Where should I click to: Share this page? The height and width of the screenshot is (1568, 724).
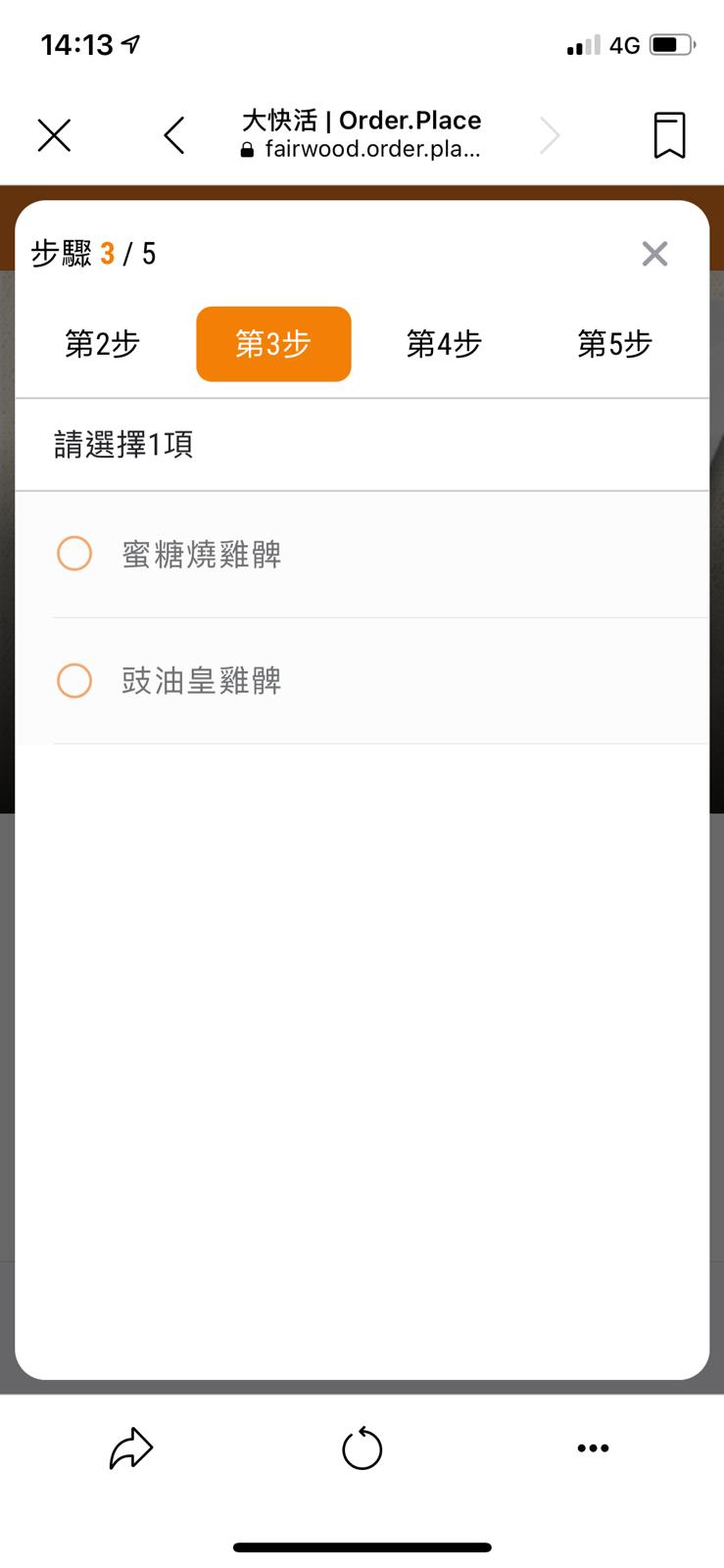130,1448
